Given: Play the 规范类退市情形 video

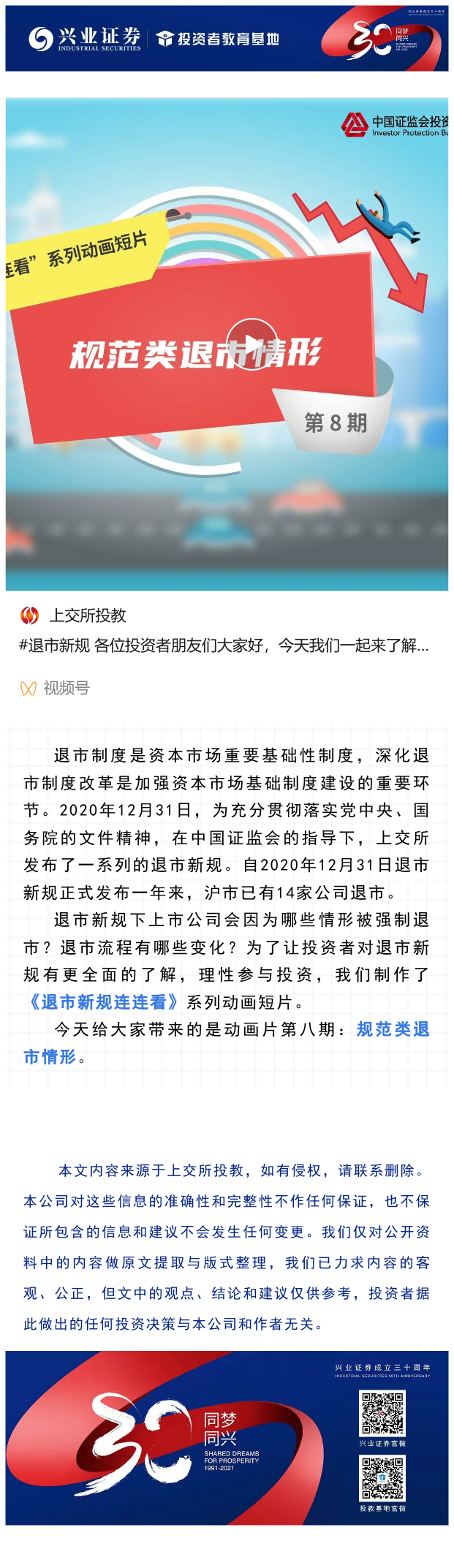Looking at the screenshot, I should click(x=251, y=344).
